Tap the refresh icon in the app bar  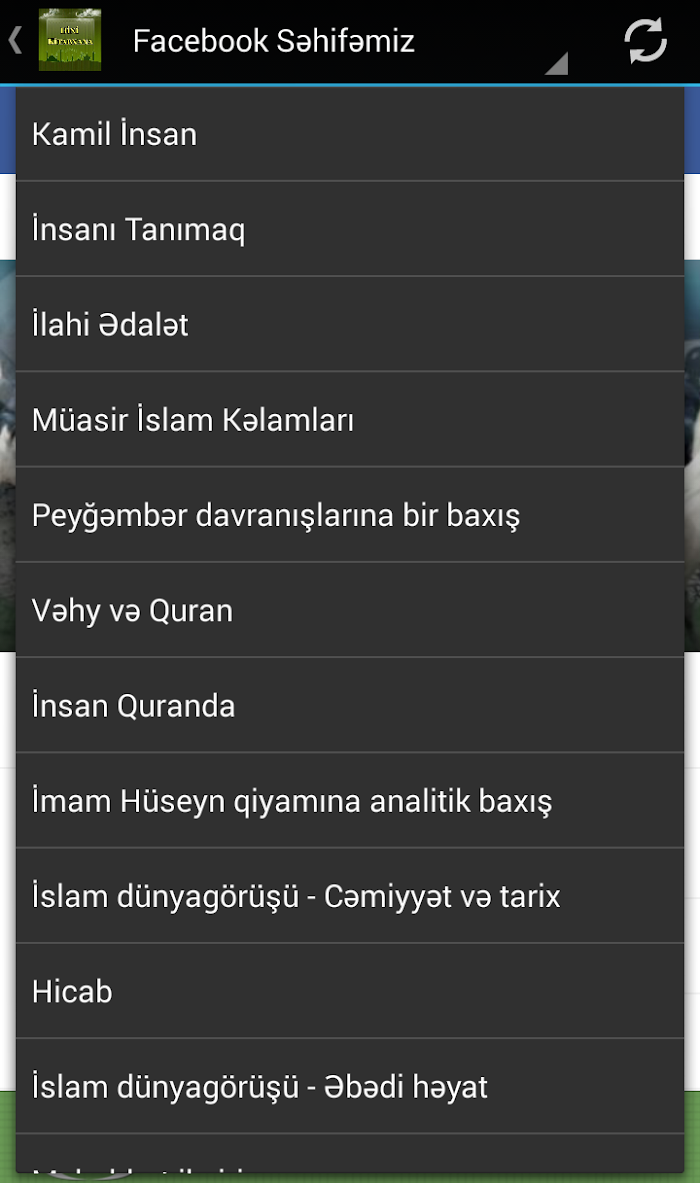[646, 41]
